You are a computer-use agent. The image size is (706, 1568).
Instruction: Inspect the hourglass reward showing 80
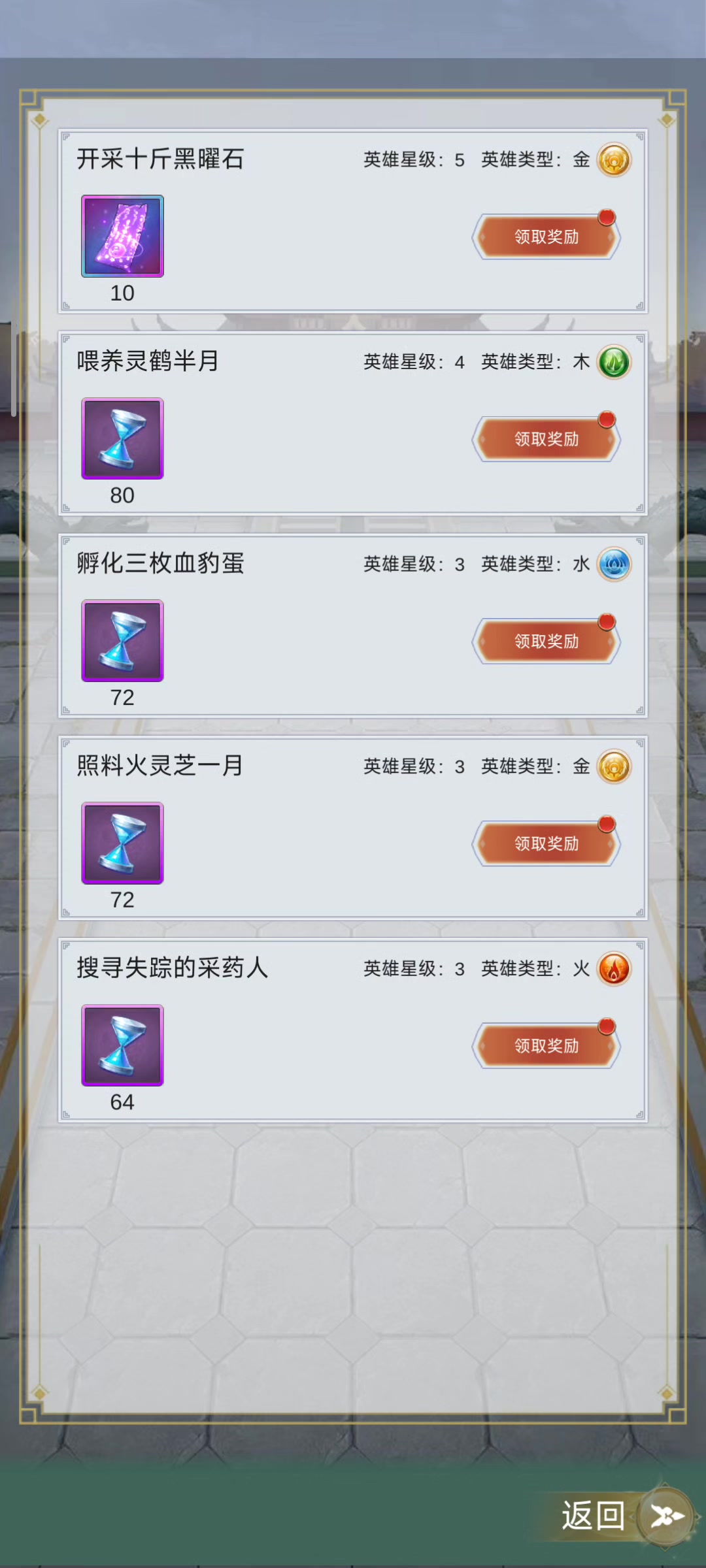[x=122, y=438]
